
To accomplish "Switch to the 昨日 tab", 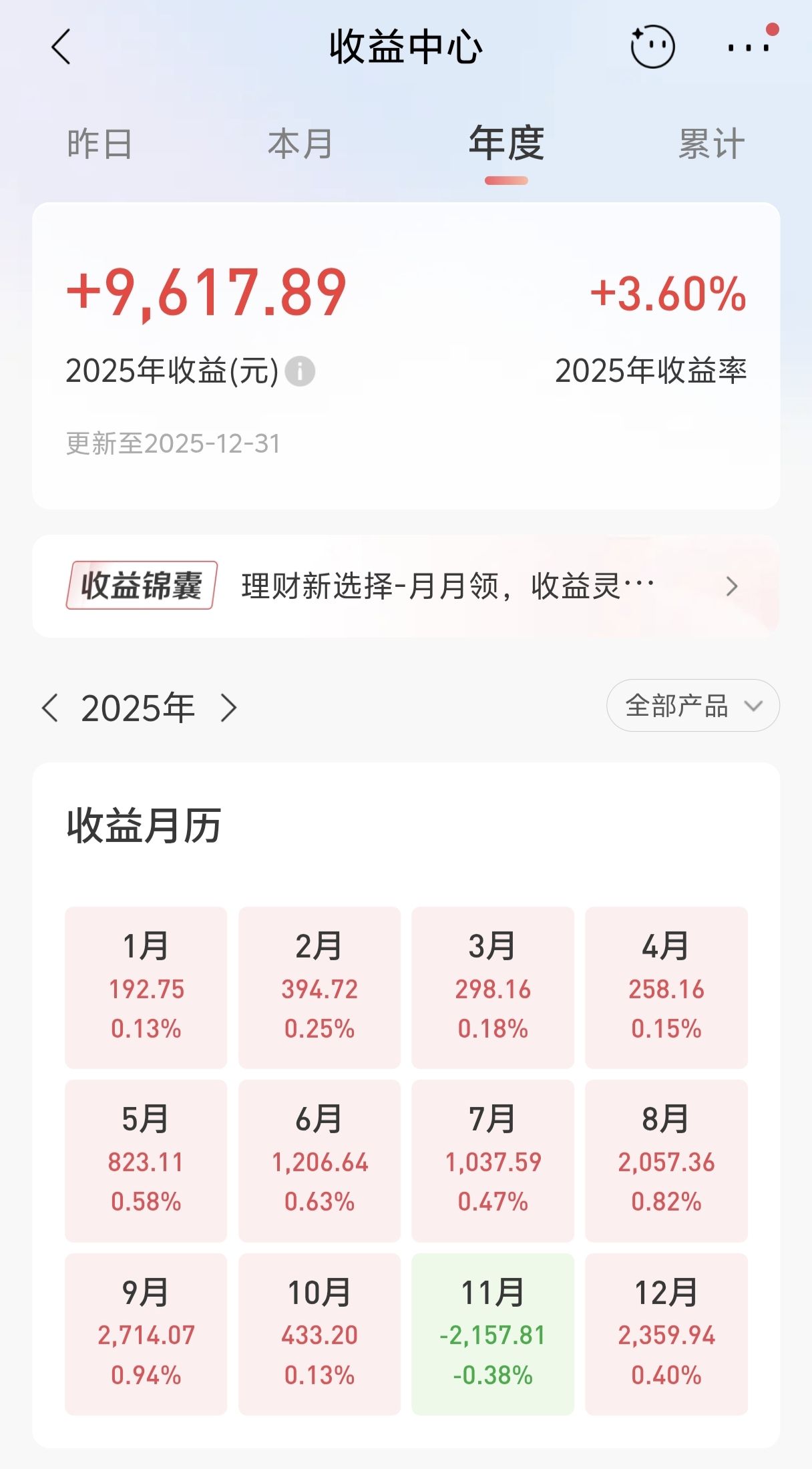I will point(99,144).
